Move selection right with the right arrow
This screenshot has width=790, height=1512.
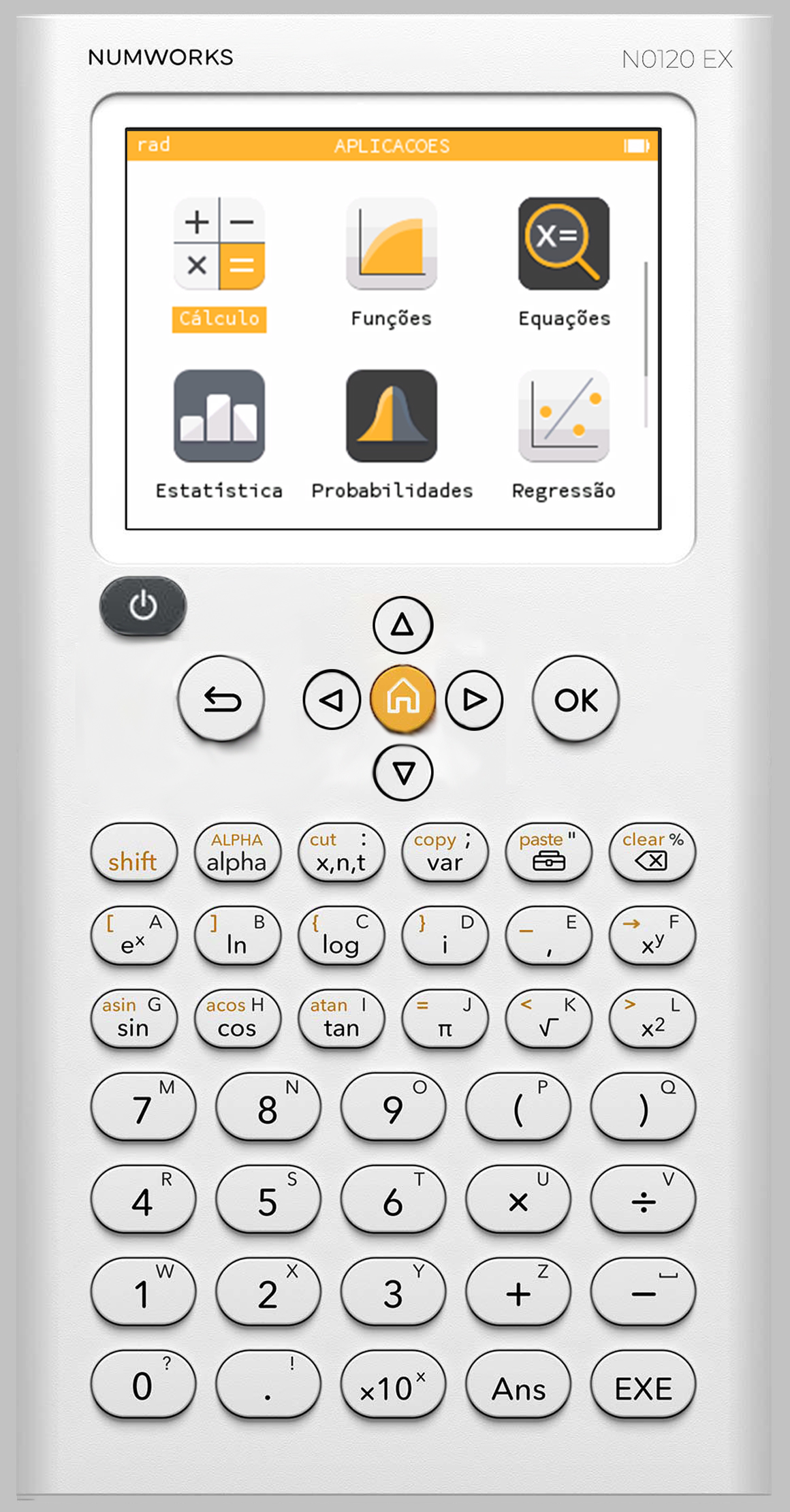tap(474, 699)
